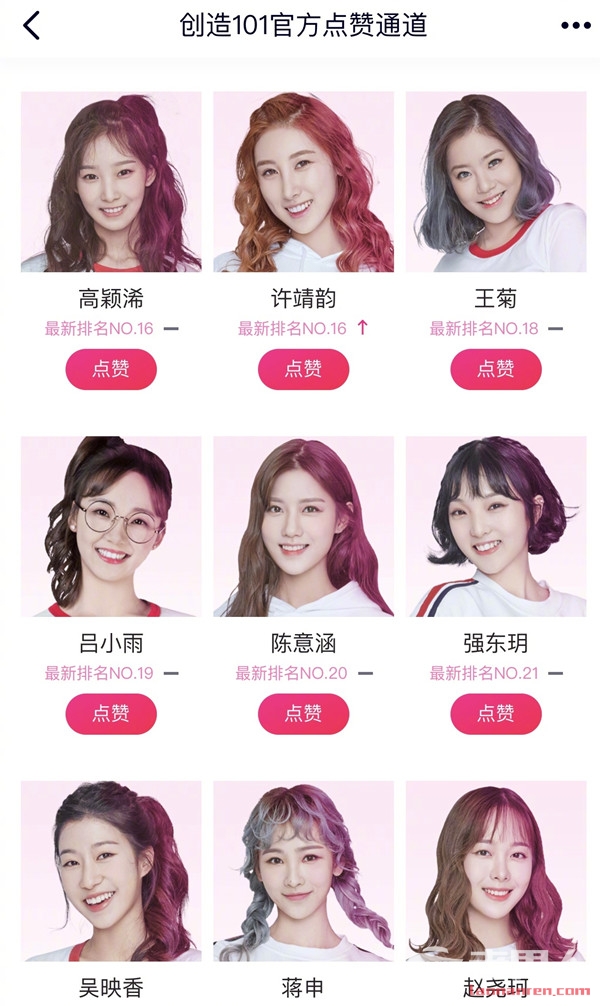The image size is (600, 1006).
Task: Open 吕小雨's contestant photo
Action: [111, 527]
